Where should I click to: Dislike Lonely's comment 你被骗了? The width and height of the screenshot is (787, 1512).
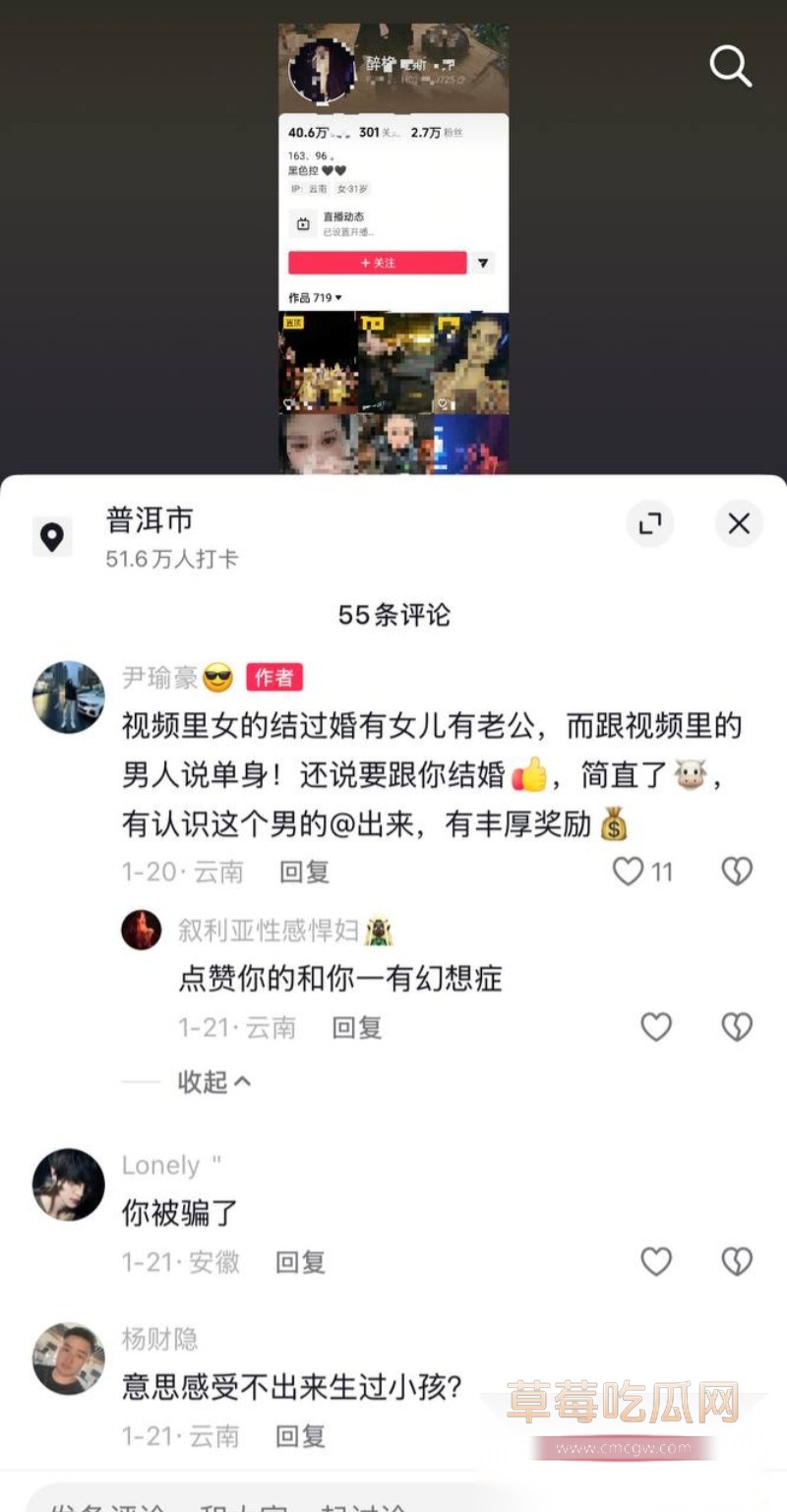coord(737,1261)
